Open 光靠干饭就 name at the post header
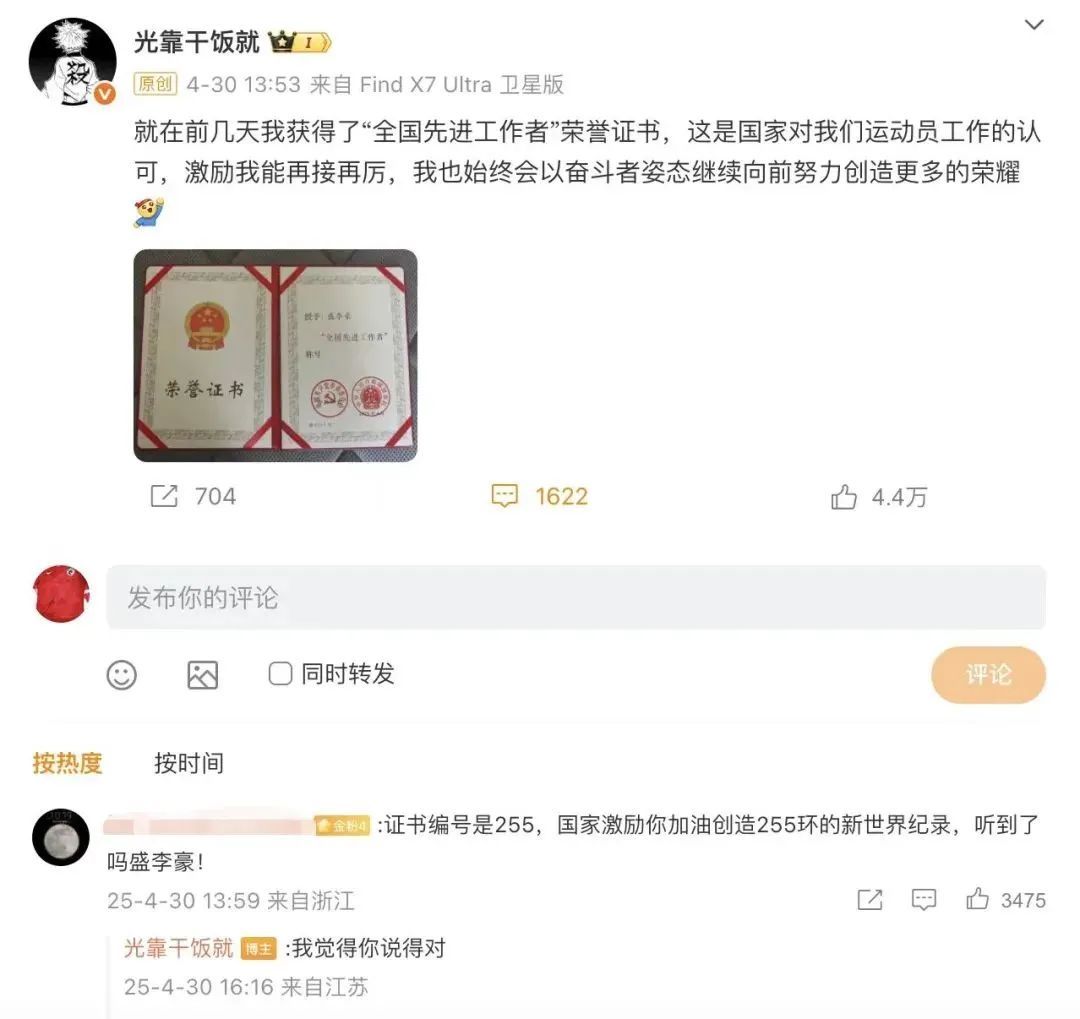 [x=197, y=42]
